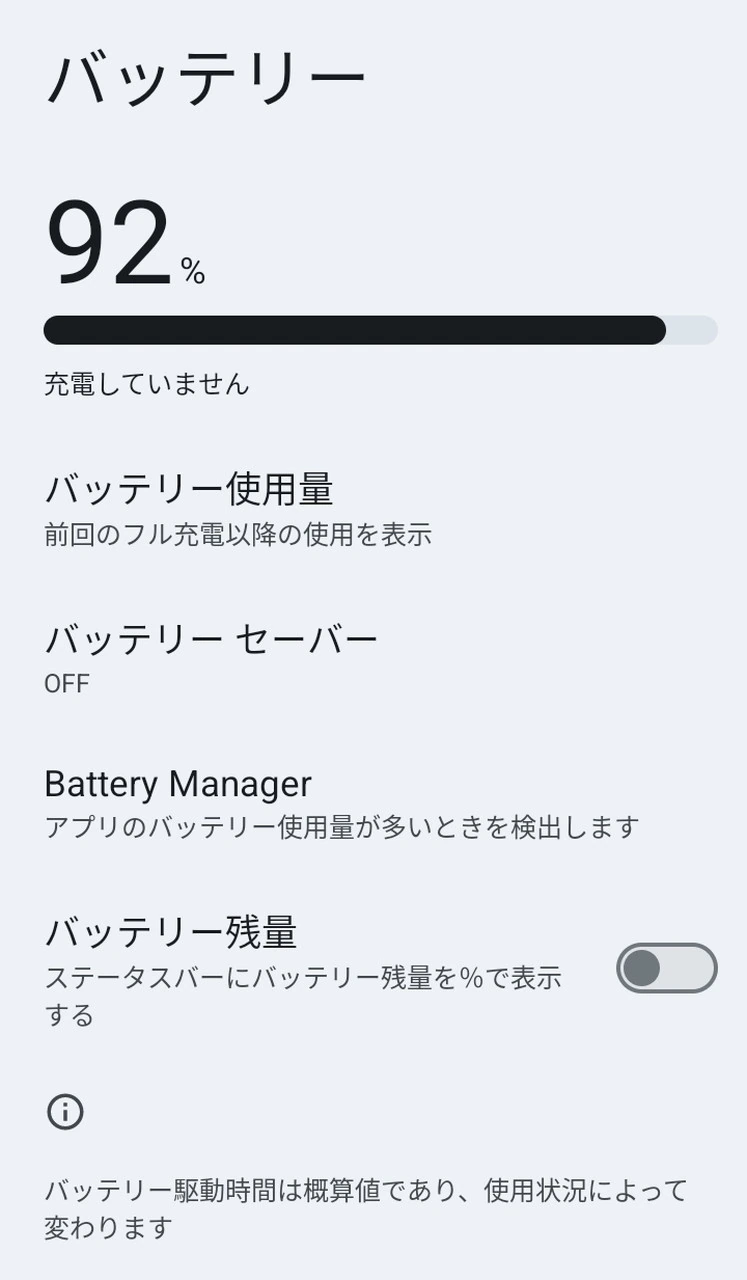Enable バッテリー残量 percentage toggle
747x1280 pixels.
pos(666,968)
